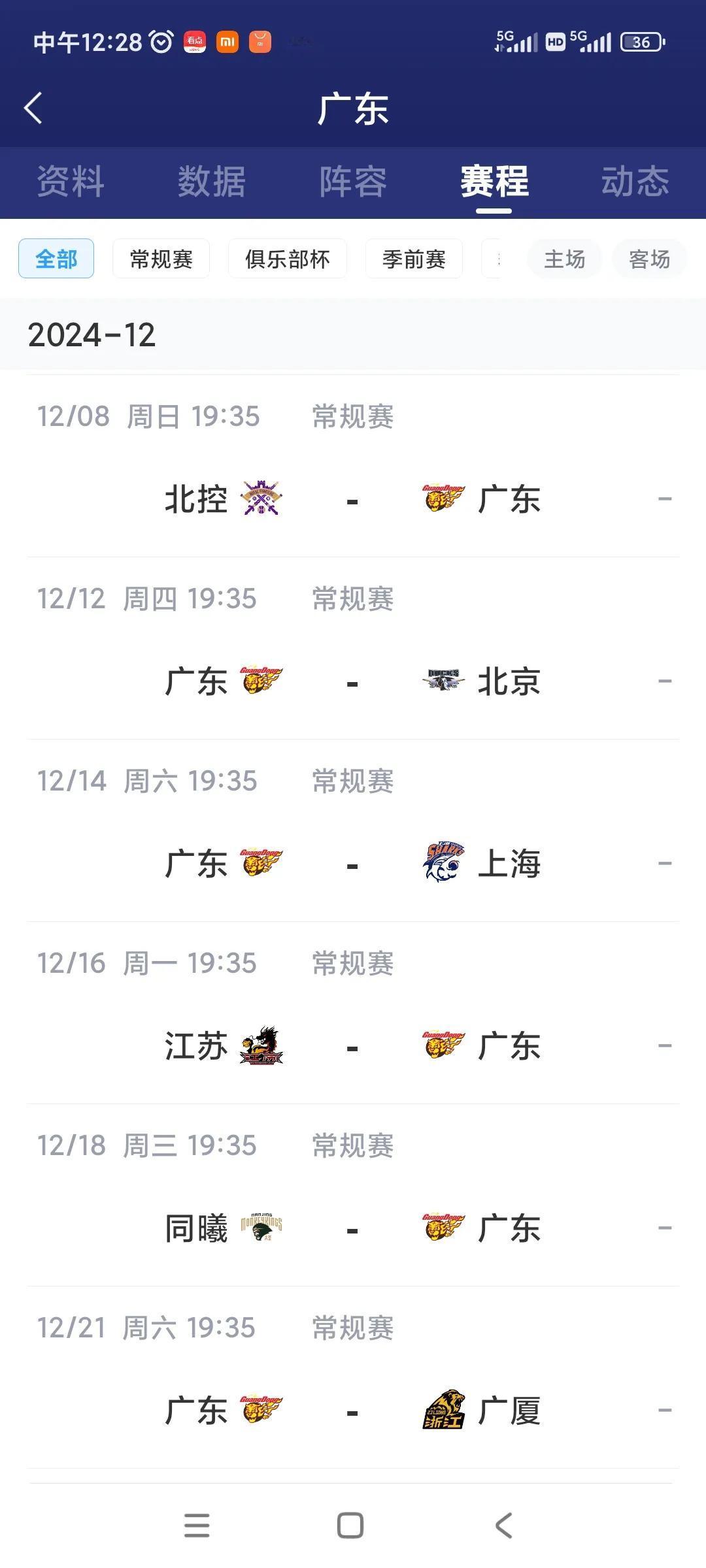The image size is (706, 1568).
Task: Switch to the 数据 tab
Action: tap(212, 182)
